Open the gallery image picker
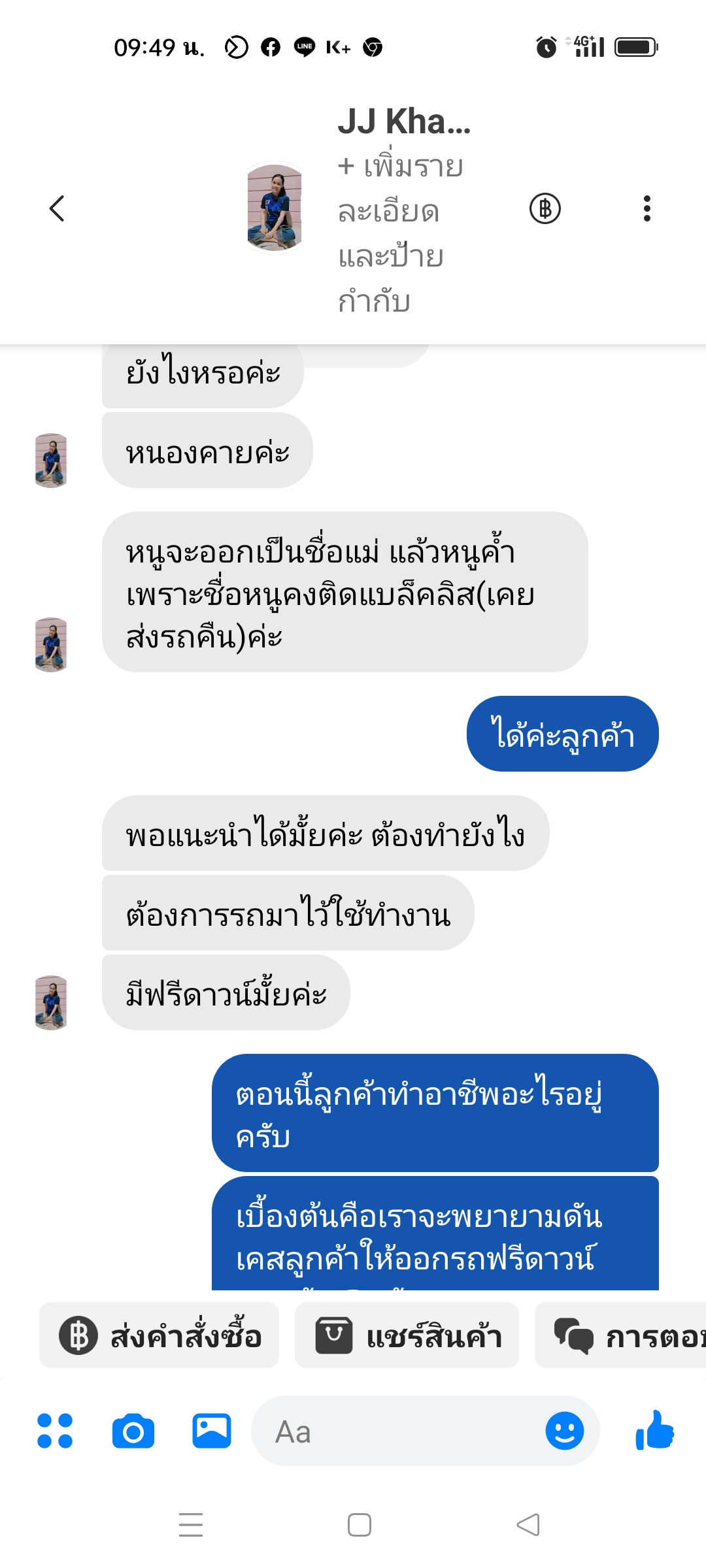Viewport: 706px width, 1568px height. coord(211,1431)
